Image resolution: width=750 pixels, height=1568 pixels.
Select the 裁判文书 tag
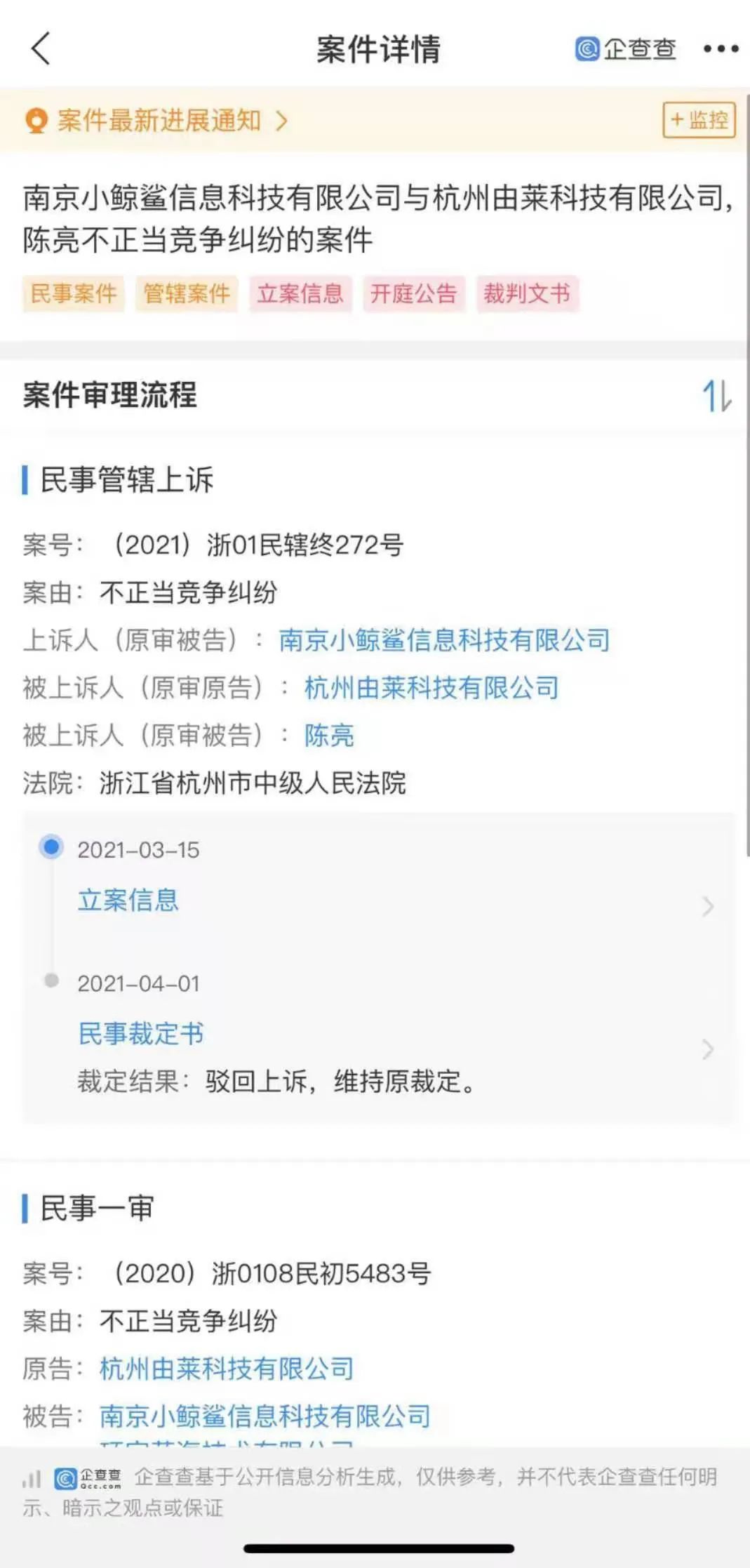point(528,295)
